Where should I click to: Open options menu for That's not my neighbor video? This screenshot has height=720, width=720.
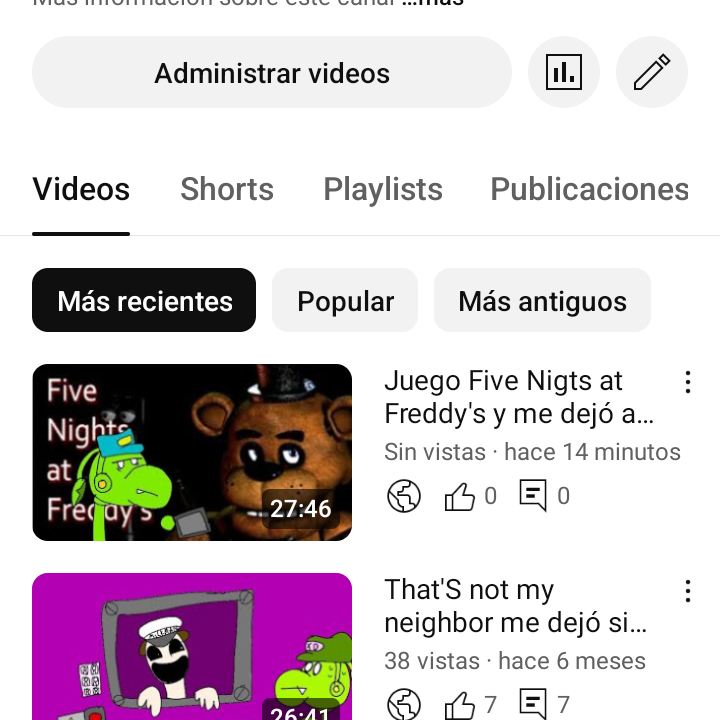[687, 591]
